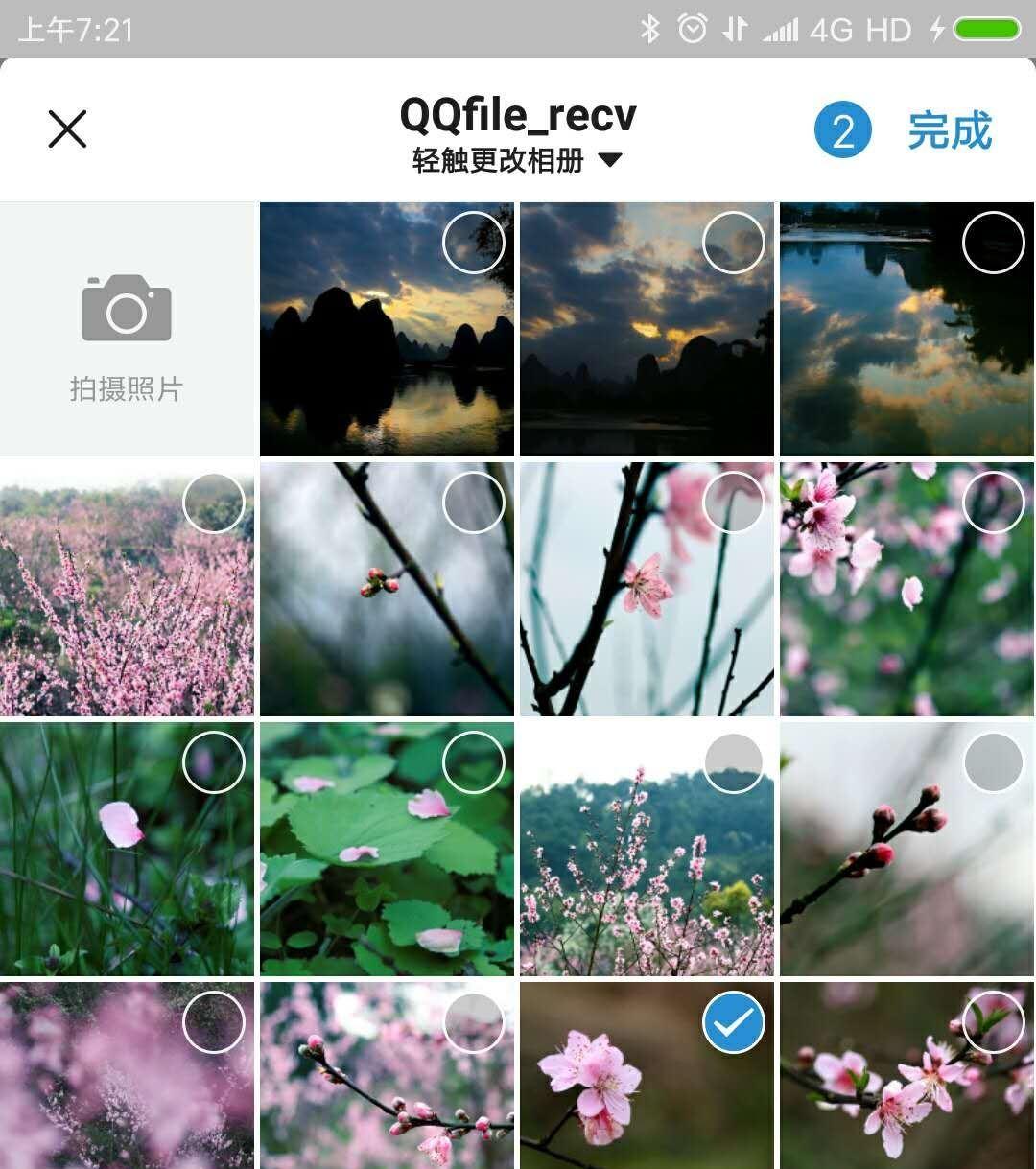The image size is (1036, 1169).
Task: Confirm selection with the 完成 button
Action: click(x=949, y=130)
